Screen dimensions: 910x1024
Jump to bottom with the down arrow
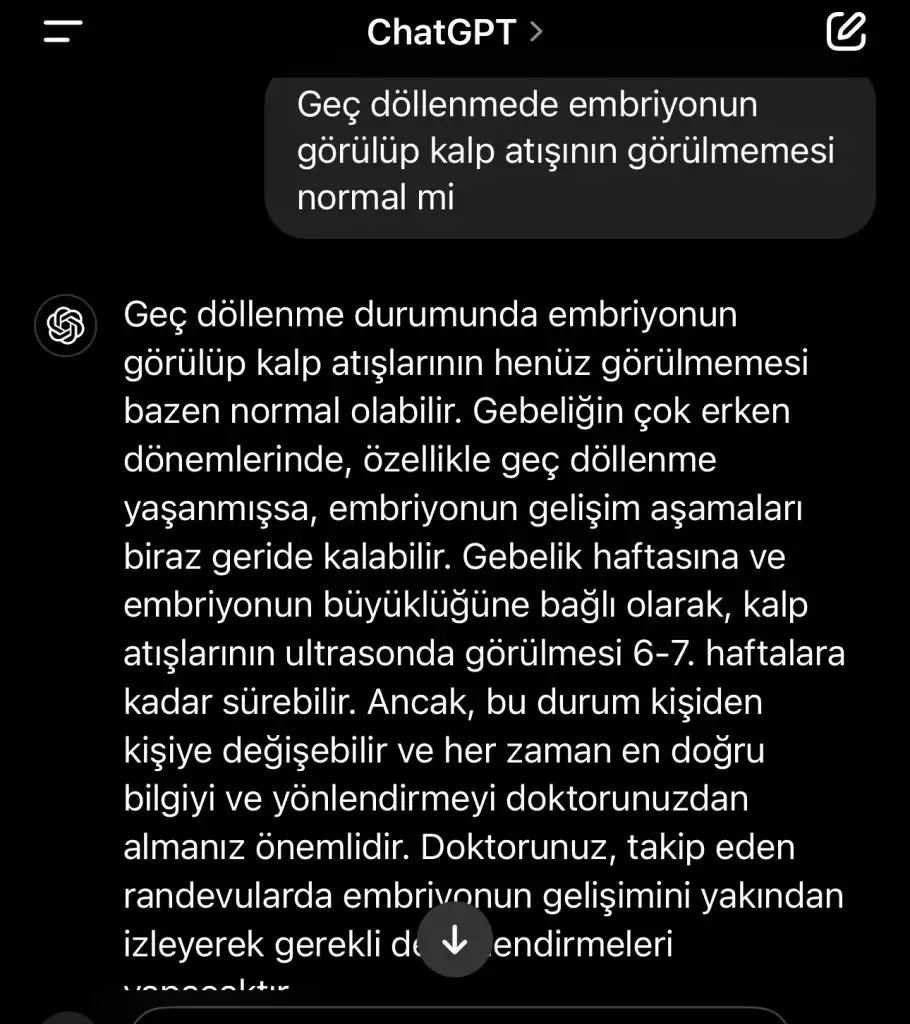[455, 940]
